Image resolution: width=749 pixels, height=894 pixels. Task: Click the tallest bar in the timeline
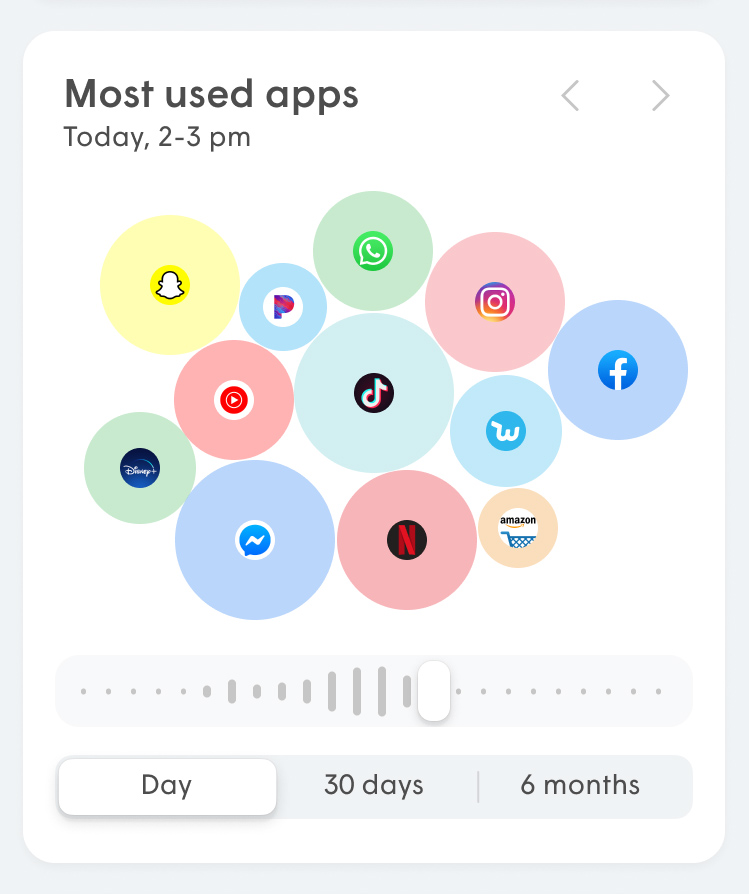pos(380,690)
